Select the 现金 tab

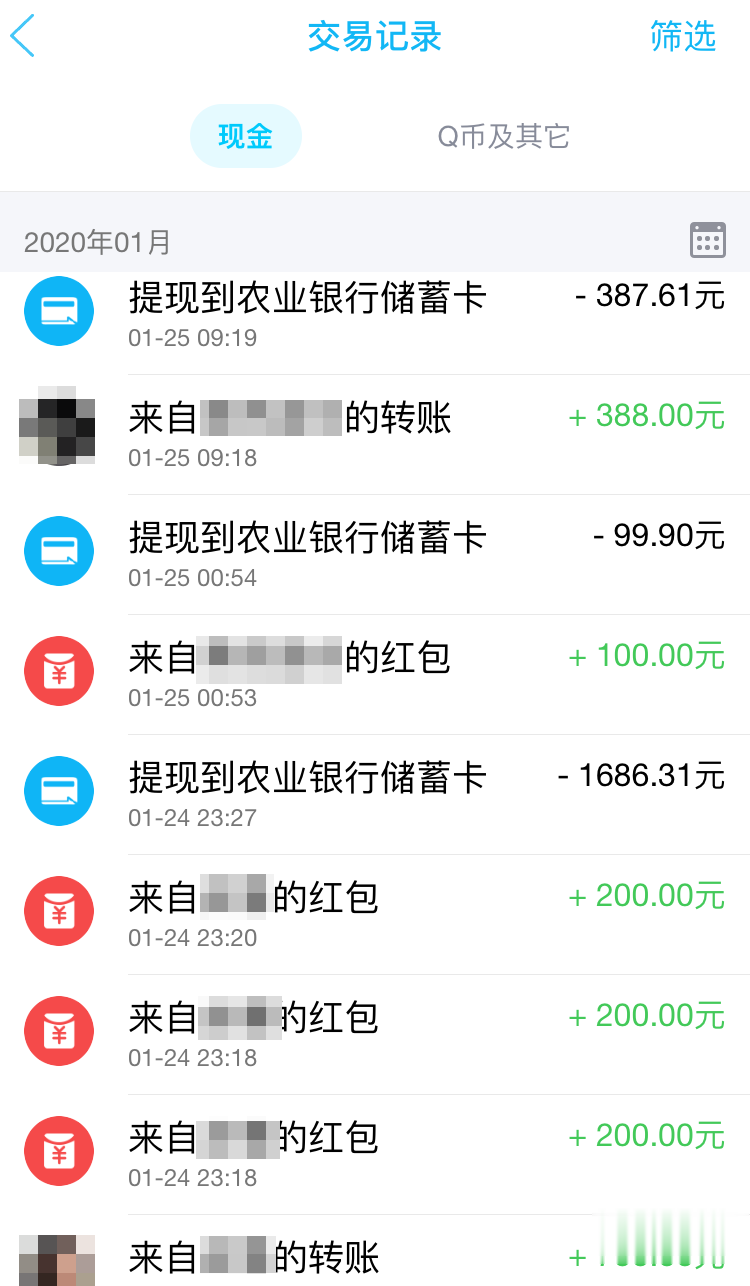click(x=245, y=136)
